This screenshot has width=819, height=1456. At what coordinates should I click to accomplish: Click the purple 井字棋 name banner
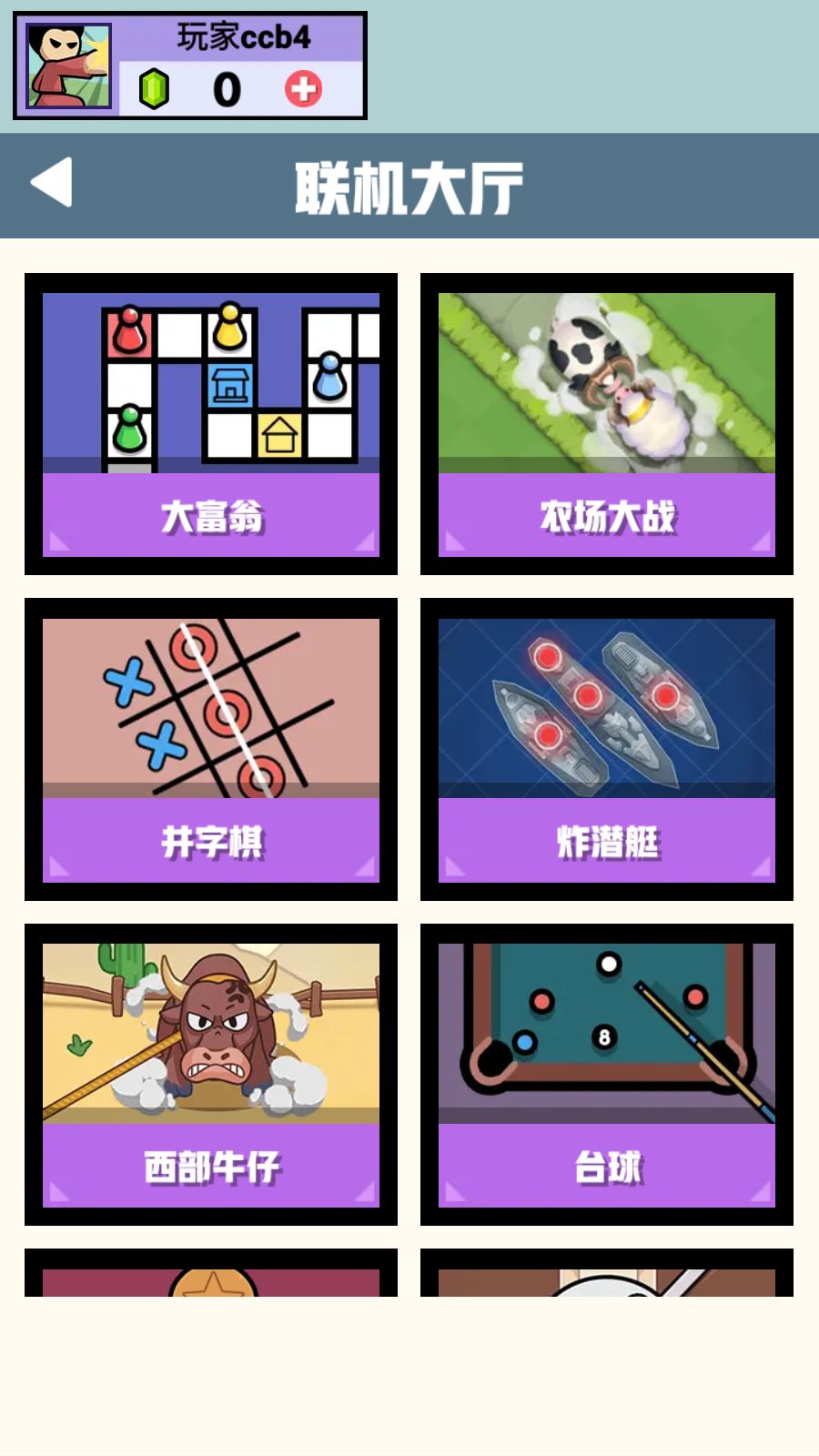[x=211, y=842]
